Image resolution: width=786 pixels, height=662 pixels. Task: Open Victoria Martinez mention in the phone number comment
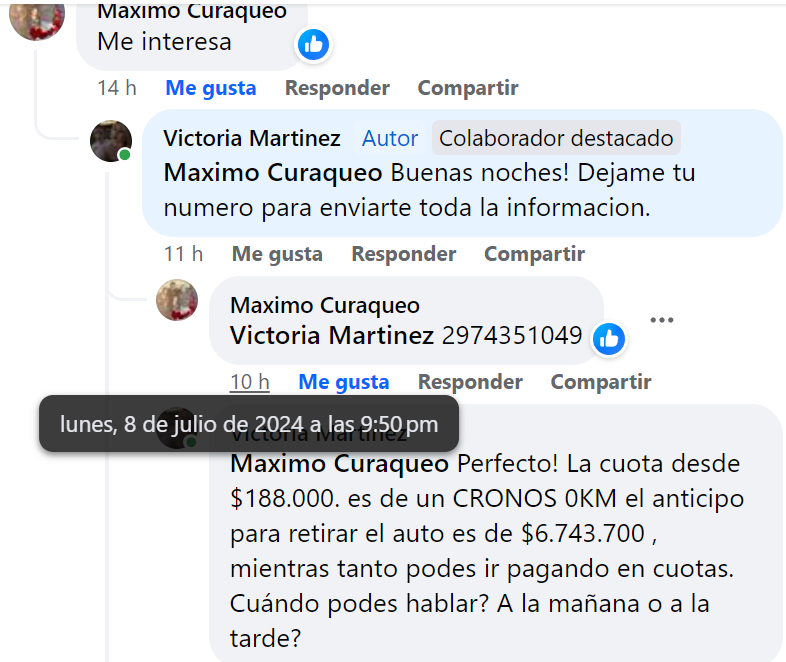point(331,335)
